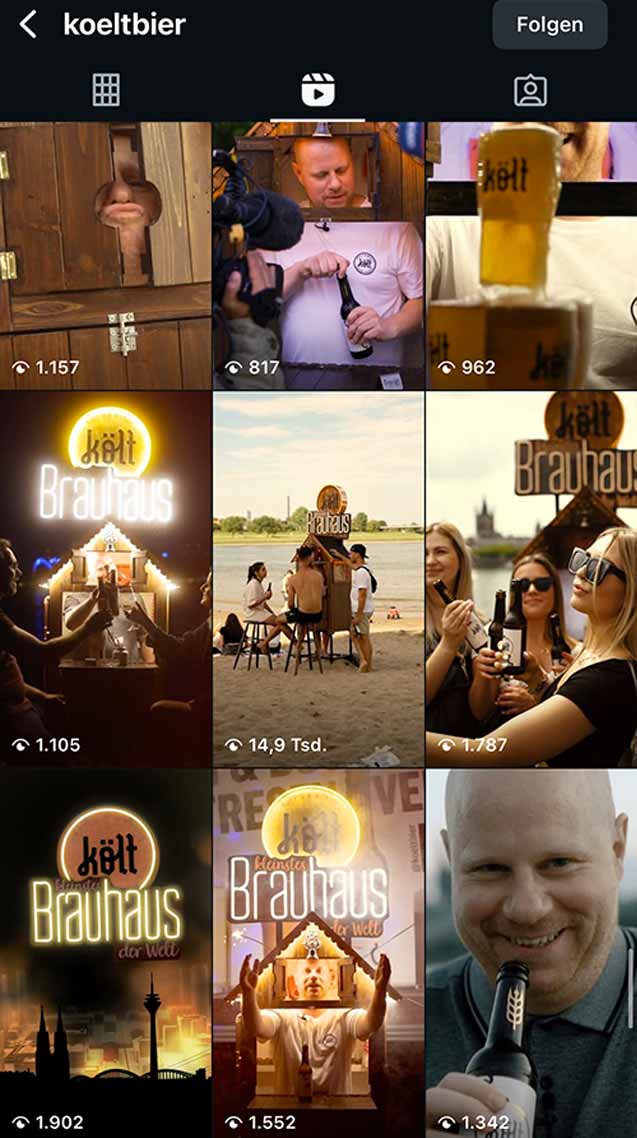
Task: Switch to the posts grid tab
Action: pyautogui.click(x=106, y=90)
